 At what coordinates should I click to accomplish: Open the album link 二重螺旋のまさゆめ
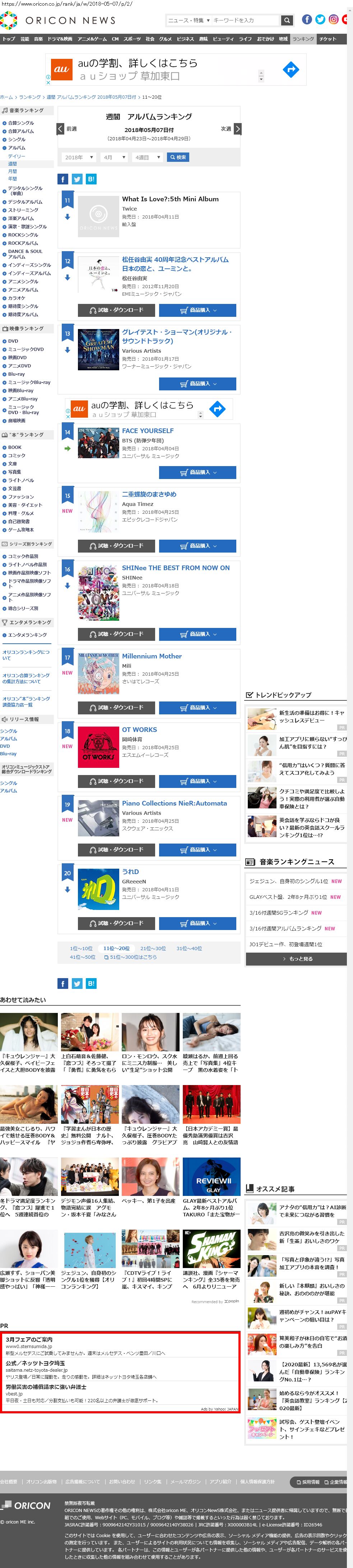pos(149,494)
